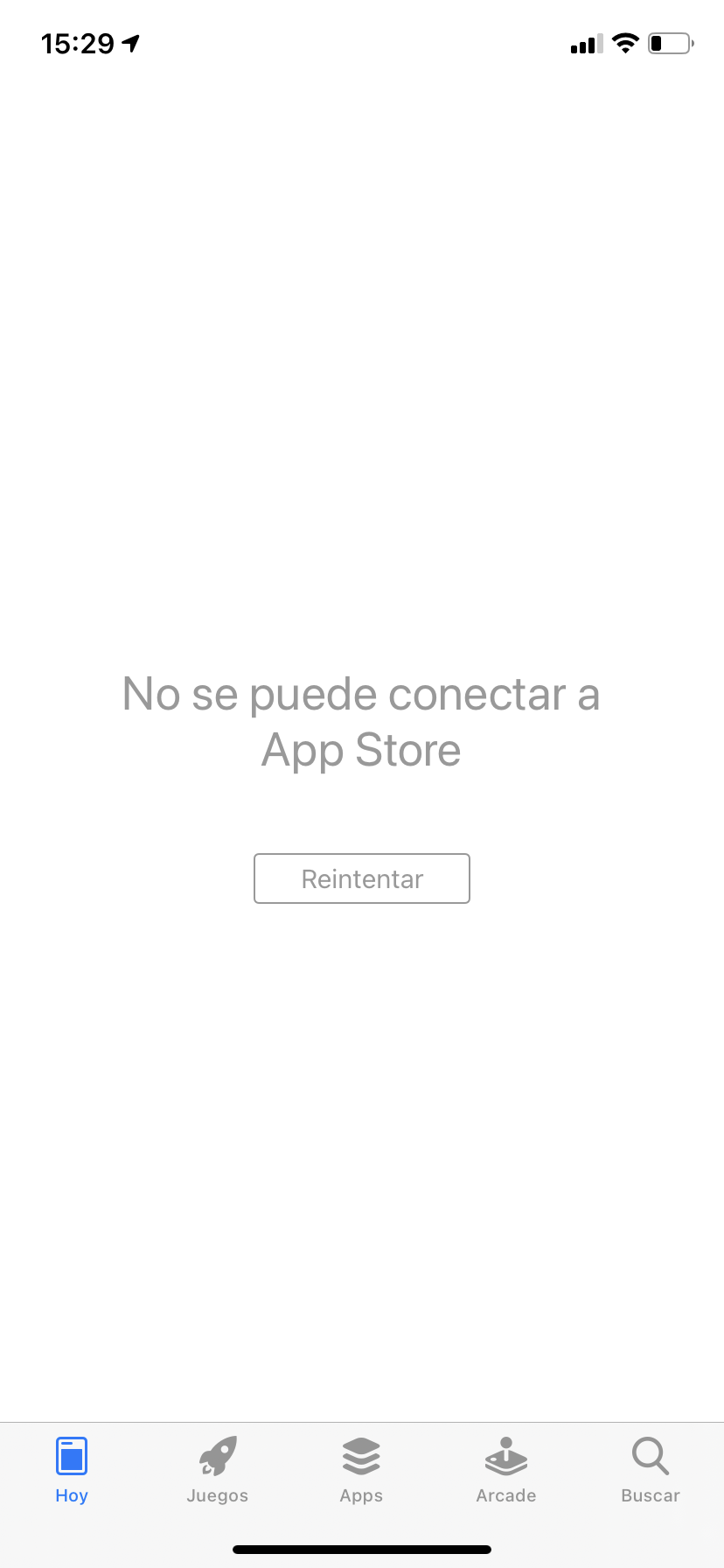724x1568 pixels.
Task: Select the Hoy tab
Action: tap(72, 1470)
